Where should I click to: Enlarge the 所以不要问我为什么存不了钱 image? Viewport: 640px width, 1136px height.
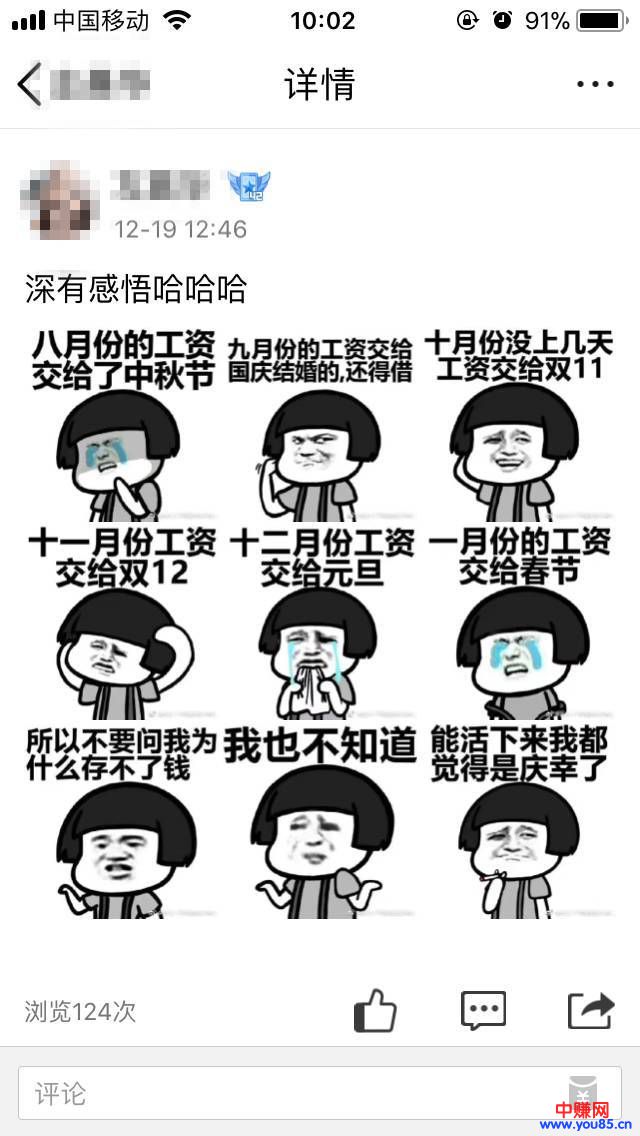[x=122, y=820]
